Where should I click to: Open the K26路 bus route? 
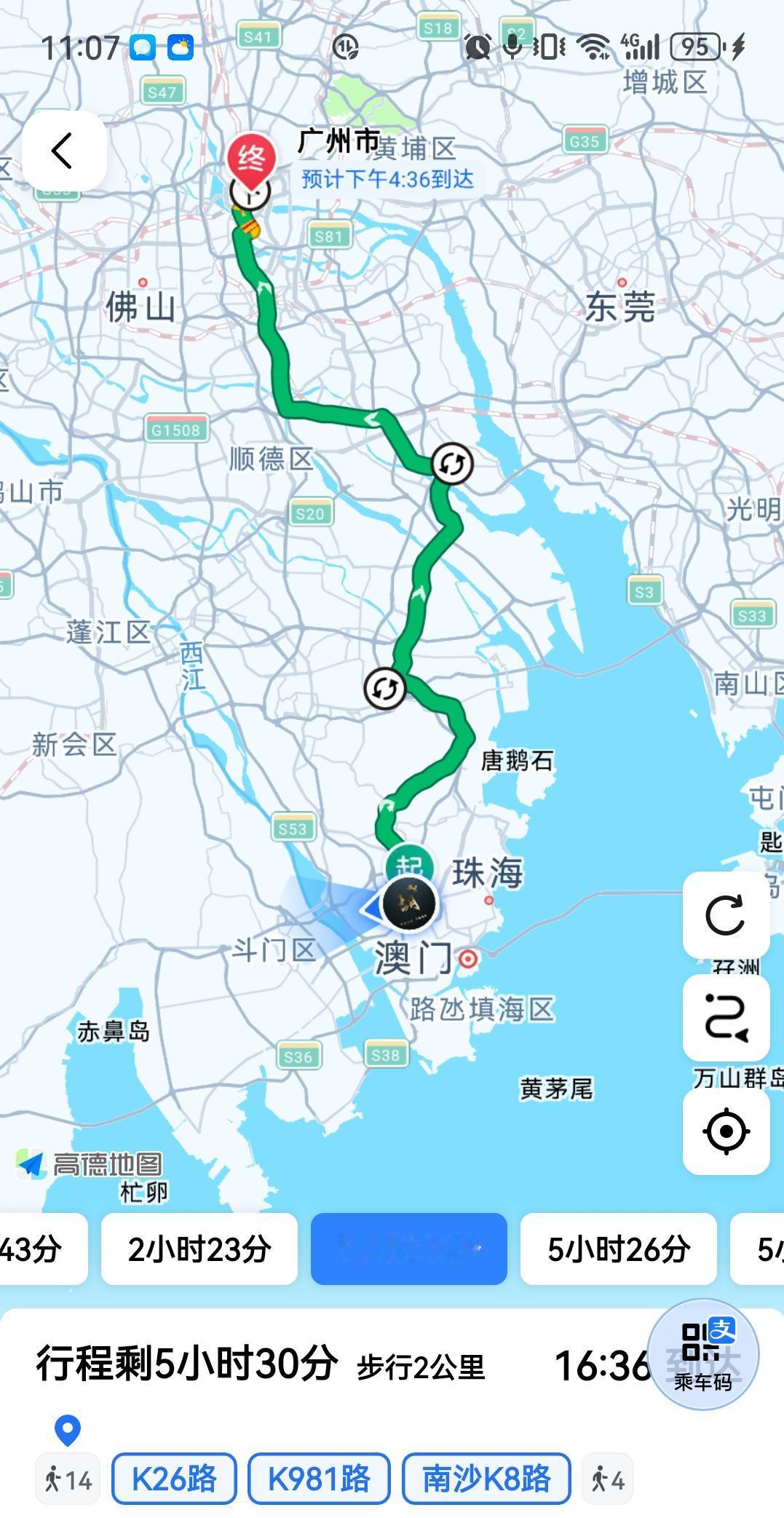click(x=174, y=1478)
